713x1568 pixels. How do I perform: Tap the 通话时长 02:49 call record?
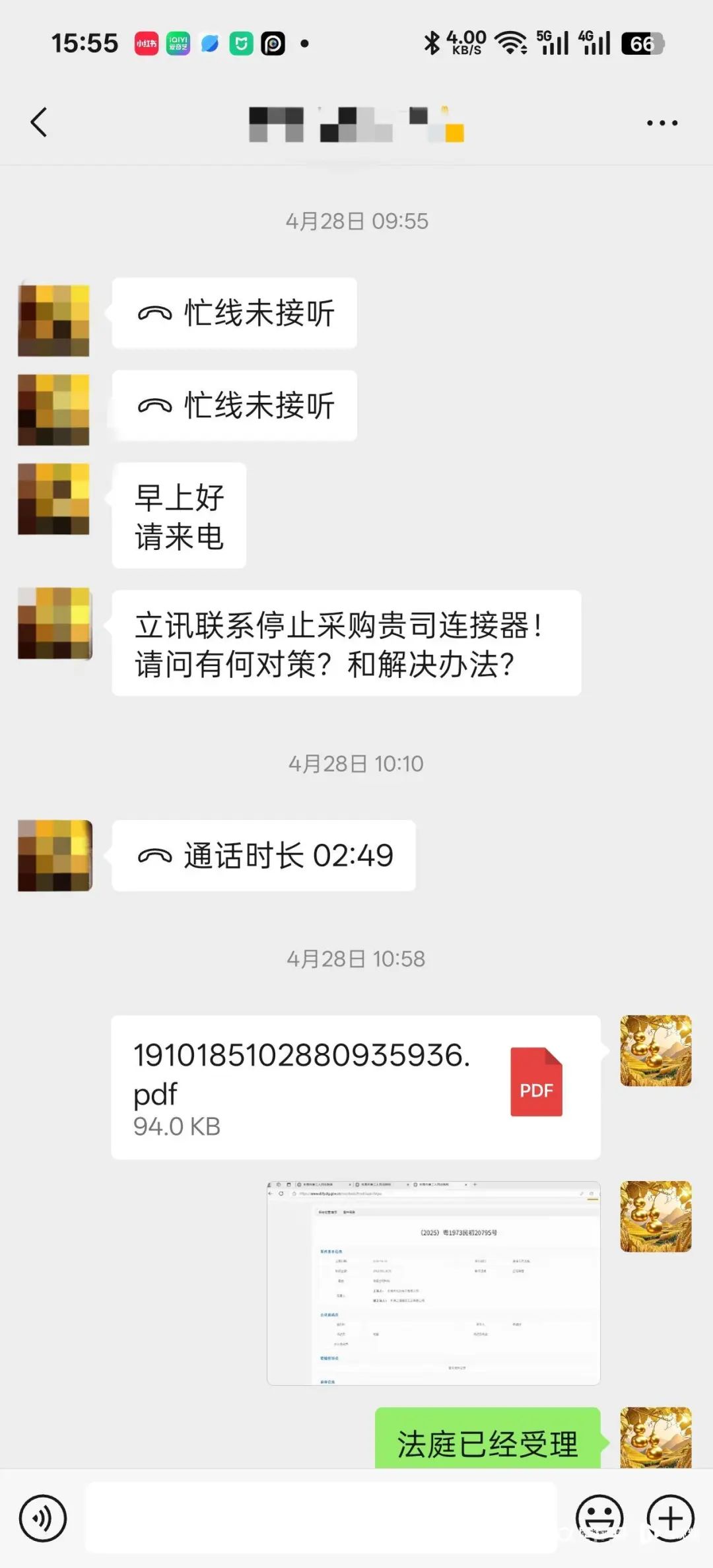point(263,856)
